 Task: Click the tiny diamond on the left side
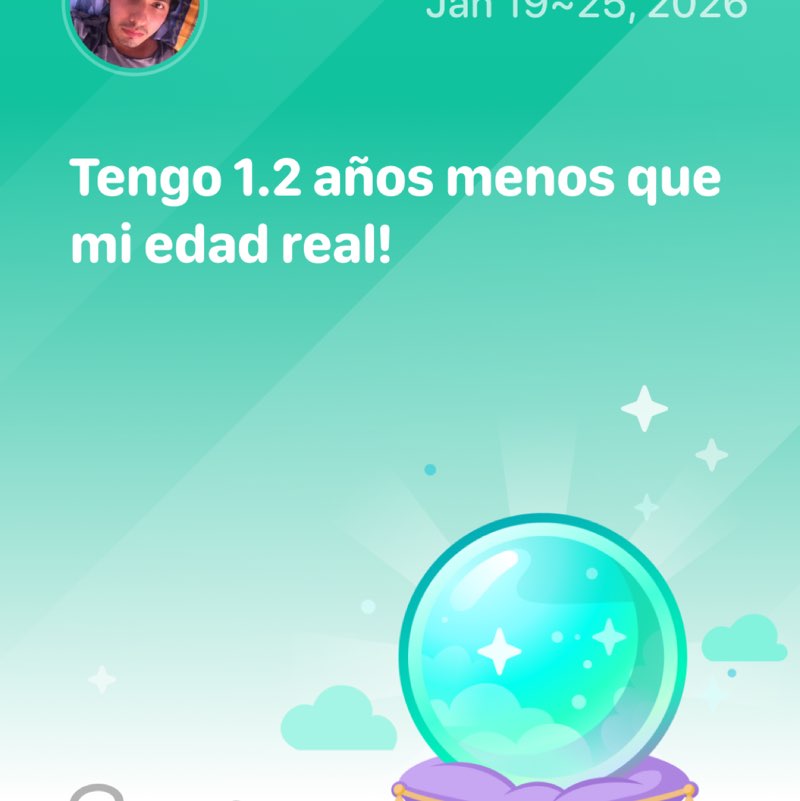click(x=100, y=678)
